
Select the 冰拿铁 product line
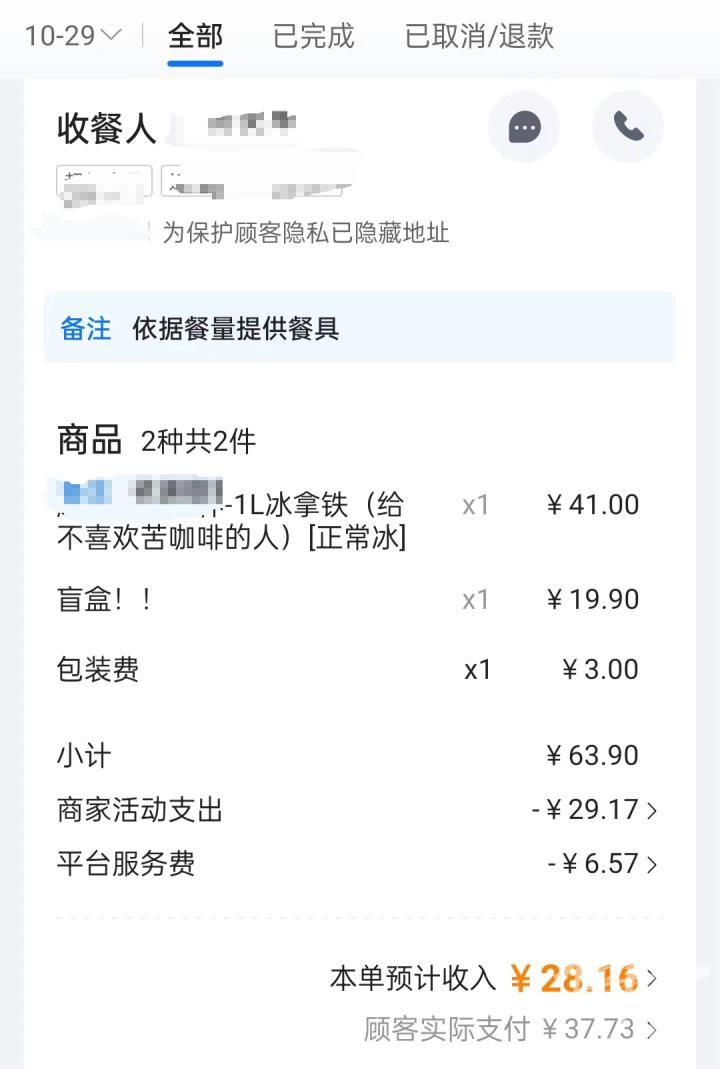(x=230, y=521)
